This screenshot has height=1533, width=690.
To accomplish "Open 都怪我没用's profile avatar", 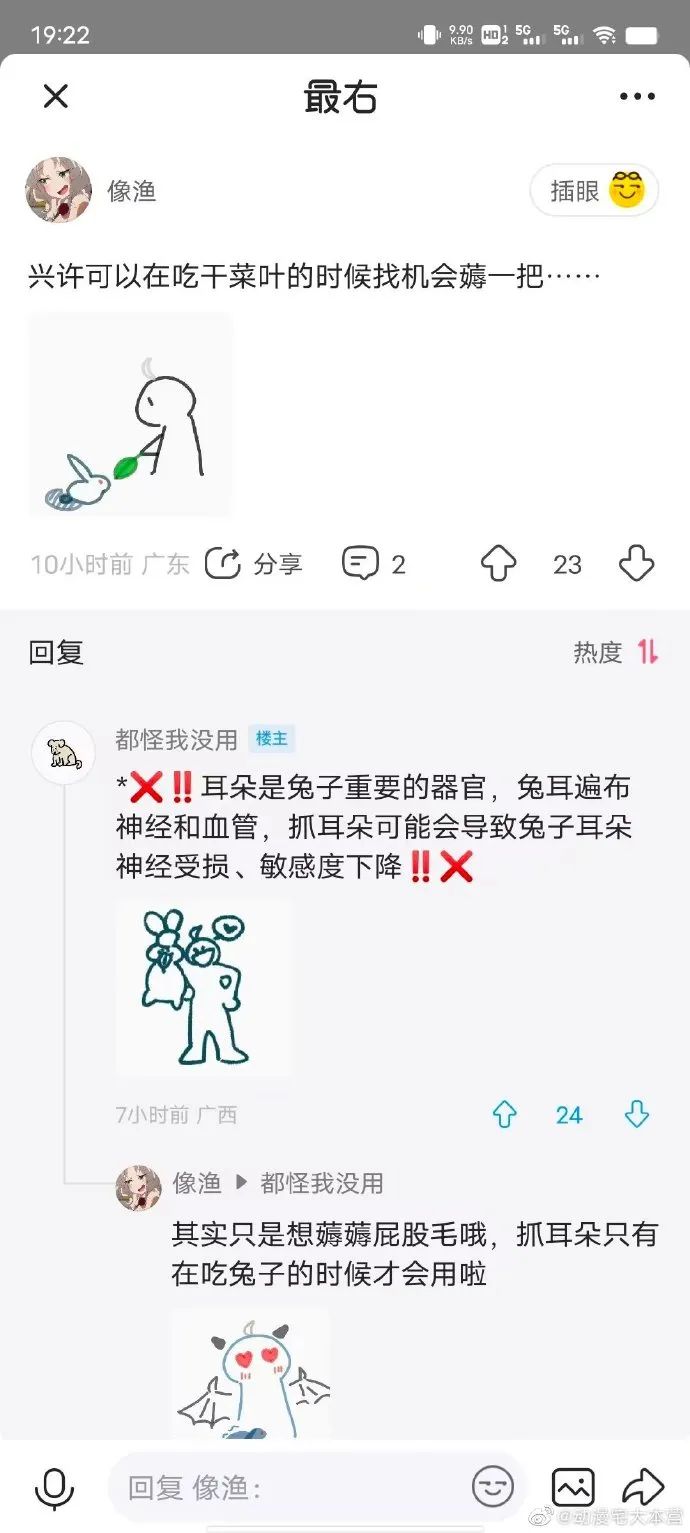I will click(64, 751).
